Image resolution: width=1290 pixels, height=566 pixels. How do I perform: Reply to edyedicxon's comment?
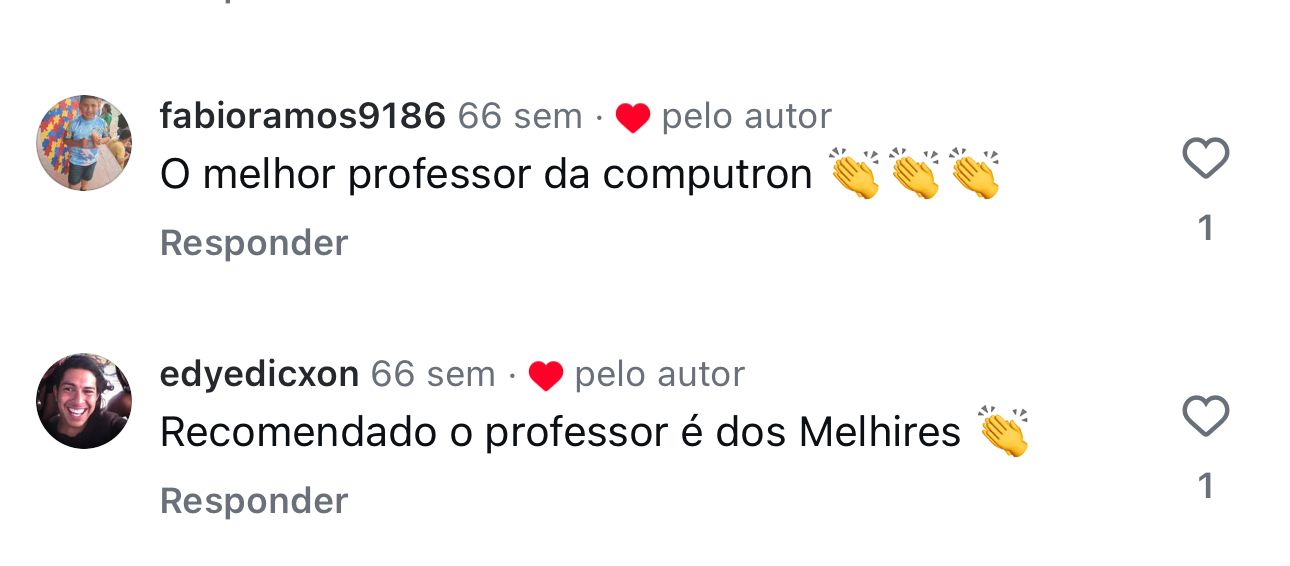pos(254,501)
